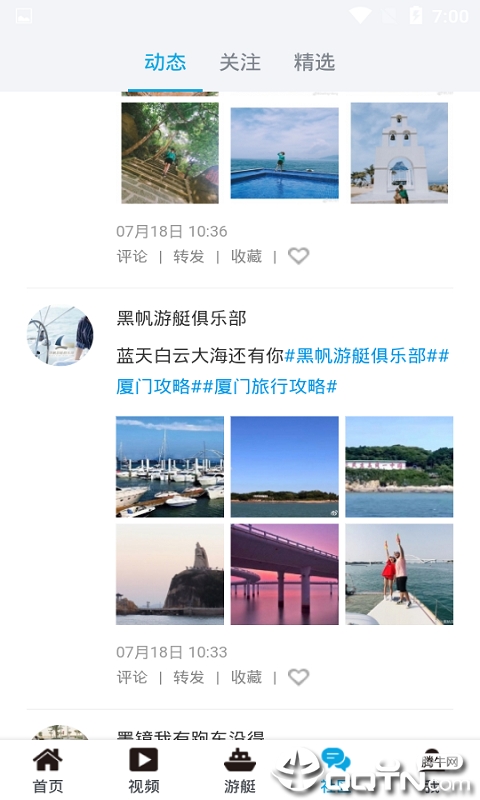Tap 转发 under the 10:33 post

pos(189,678)
